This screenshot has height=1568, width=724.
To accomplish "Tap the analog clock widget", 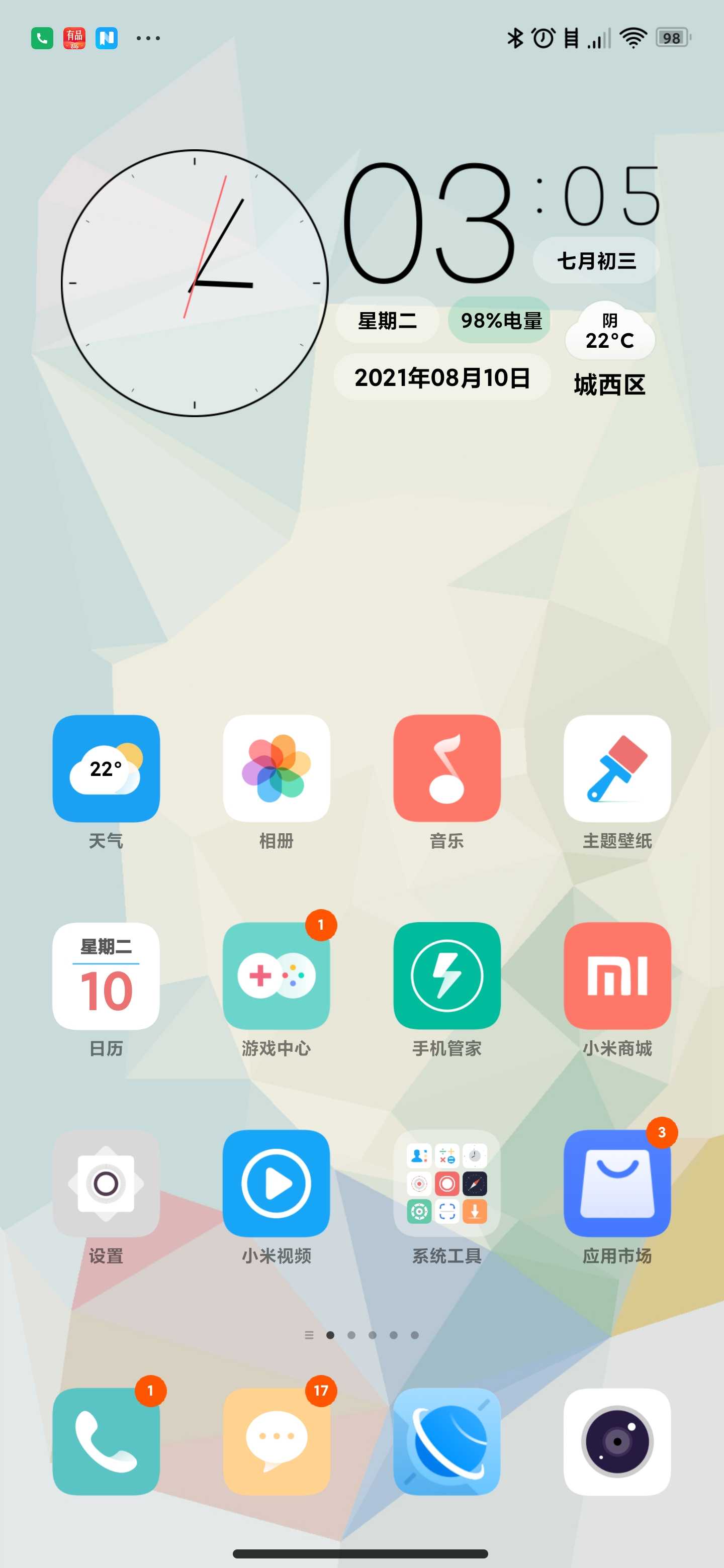I will [195, 283].
